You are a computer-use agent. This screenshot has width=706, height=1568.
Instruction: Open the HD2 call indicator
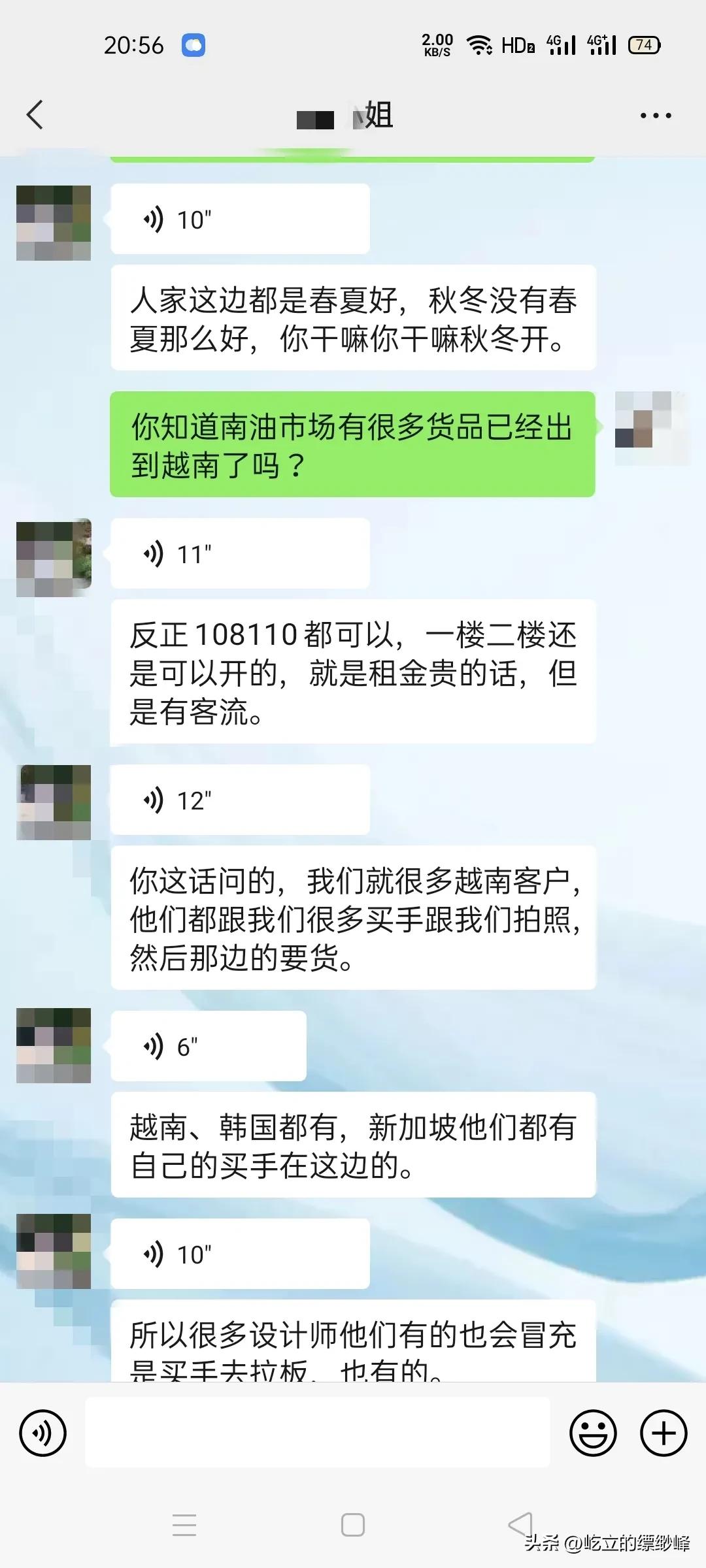[516, 44]
